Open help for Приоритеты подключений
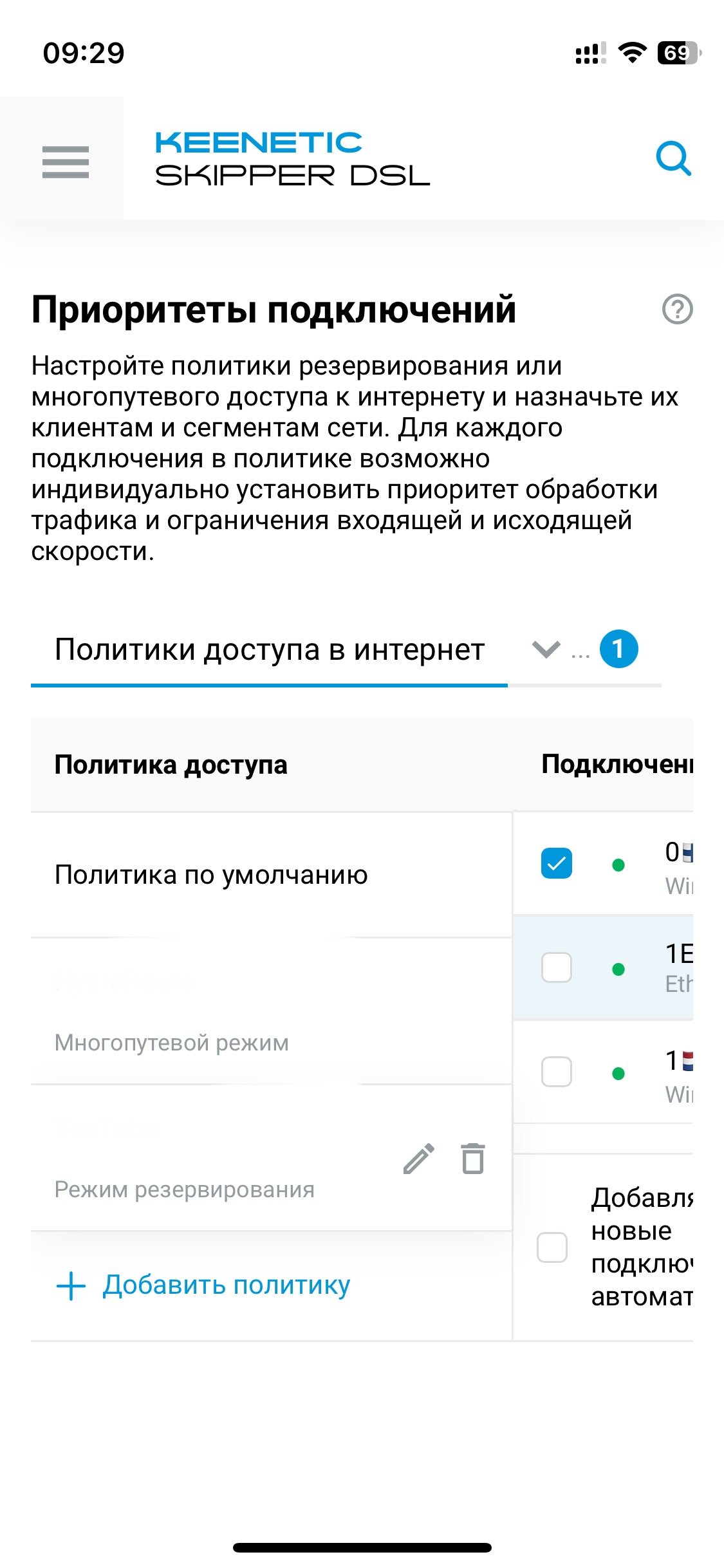Screen dimensions: 724x1568 pyautogui.click(x=677, y=310)
